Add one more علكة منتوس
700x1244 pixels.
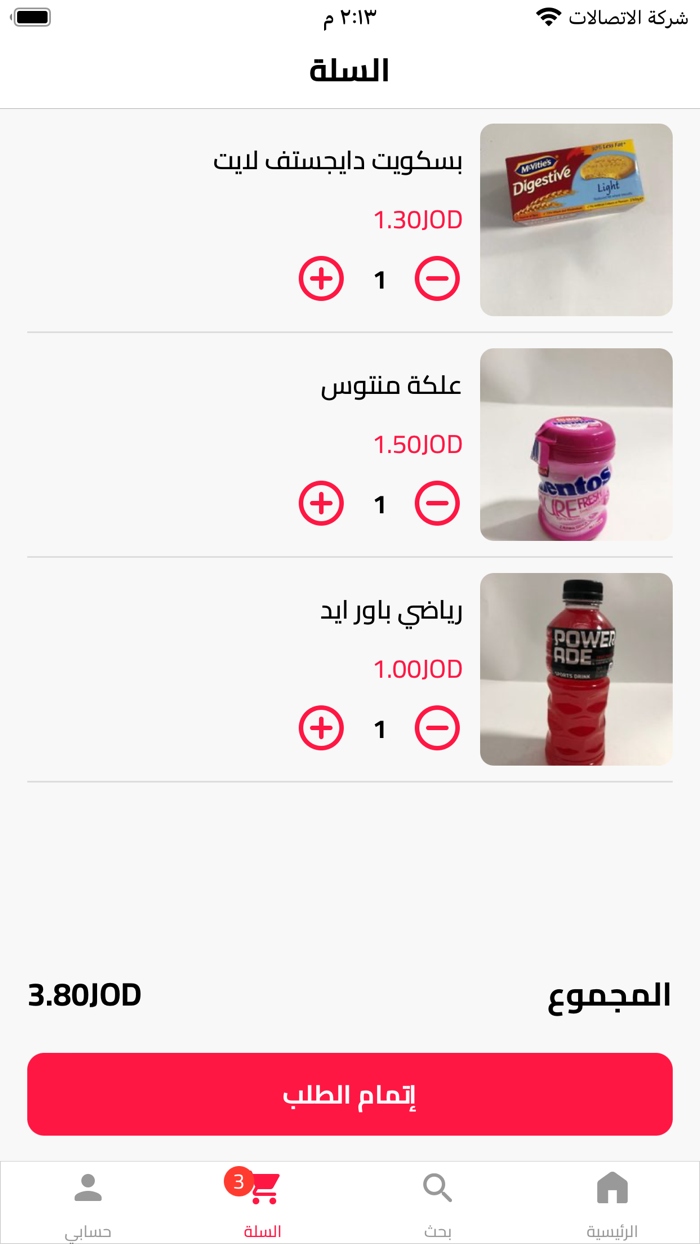(321, 503)
